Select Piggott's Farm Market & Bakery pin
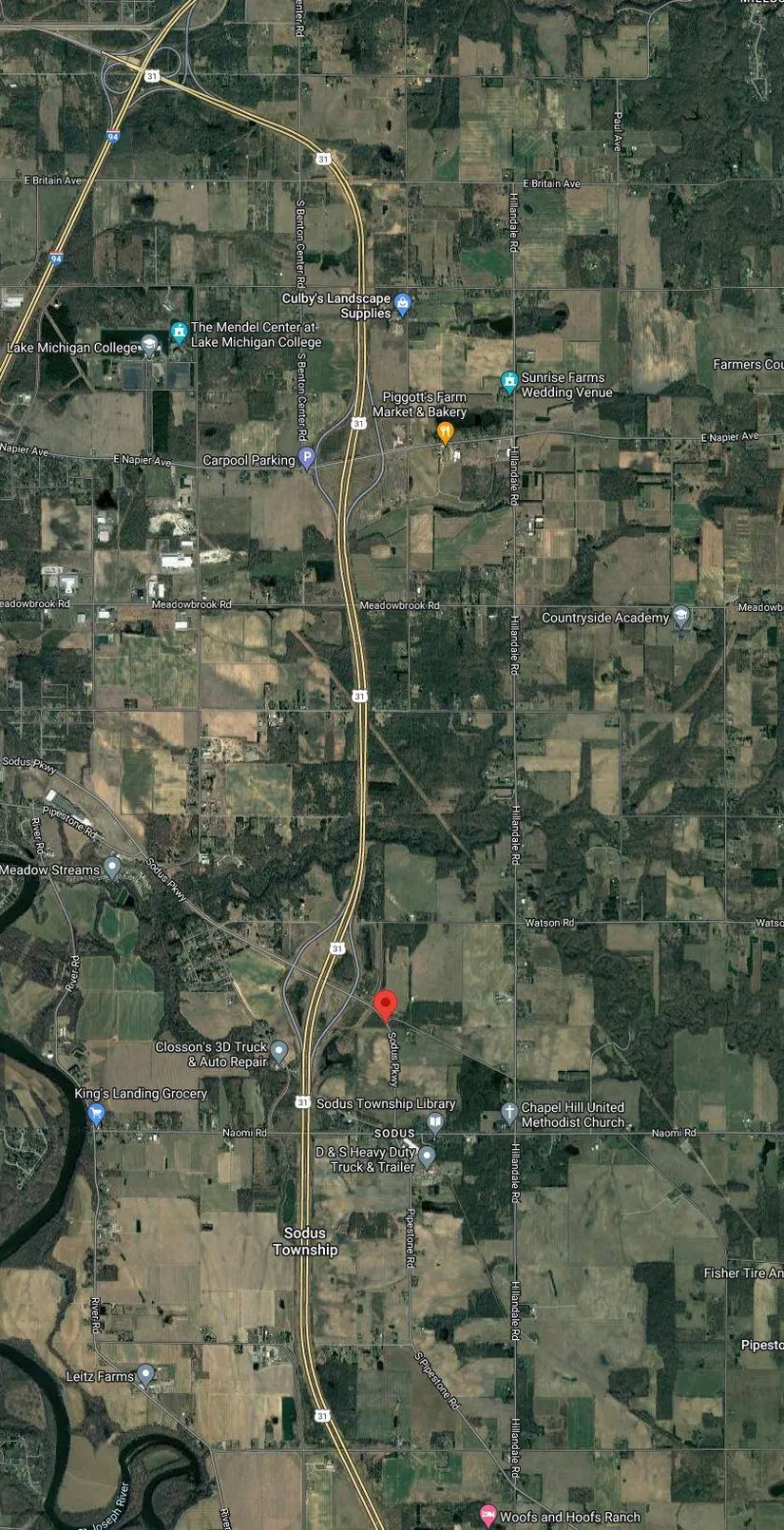The image size is (784, 1530). [445, 432]
